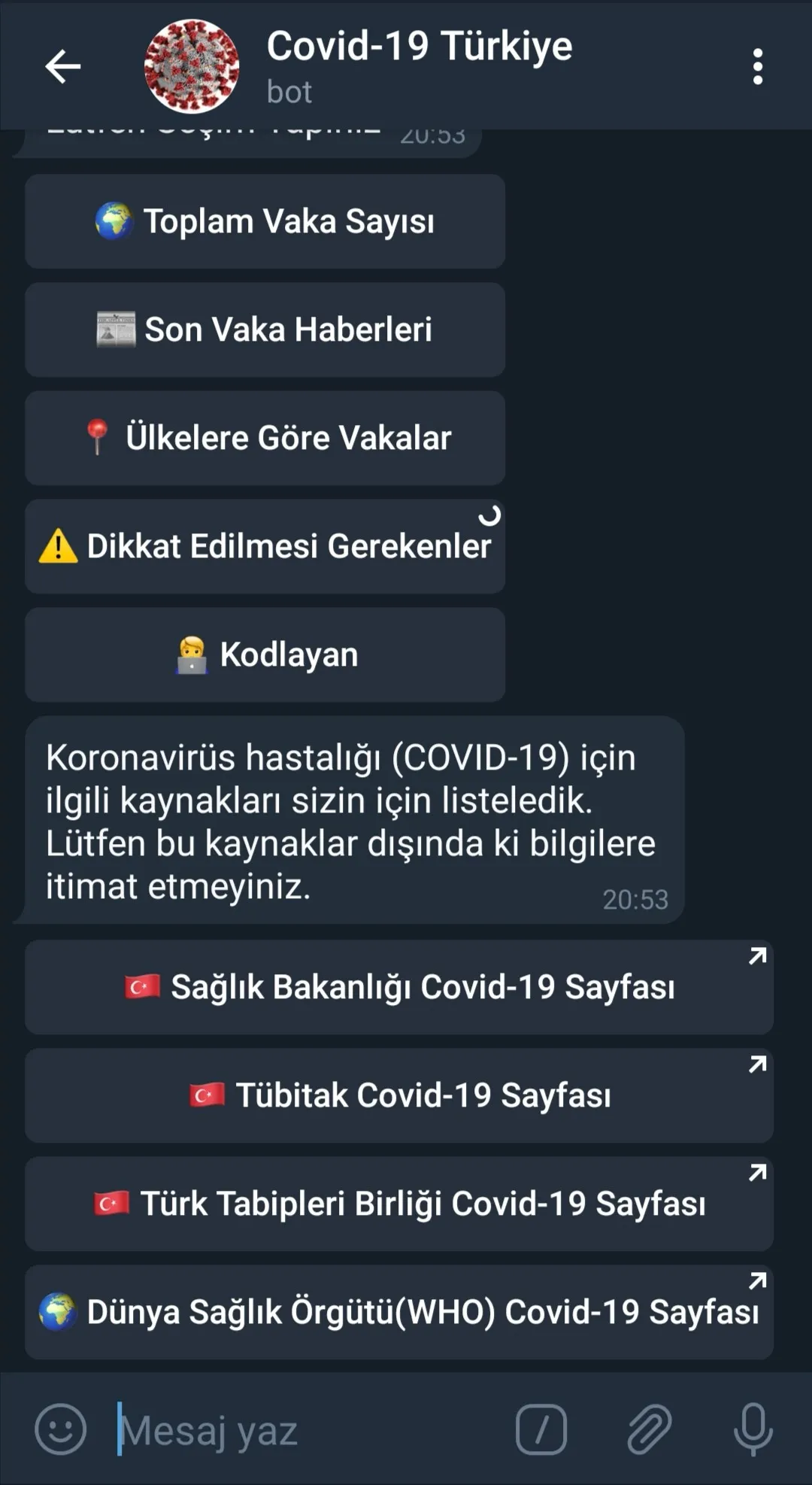Viewport: 812px width, 1485px height.
Task: Tap the Kodlayan button
Action: [x=265, y=654]
